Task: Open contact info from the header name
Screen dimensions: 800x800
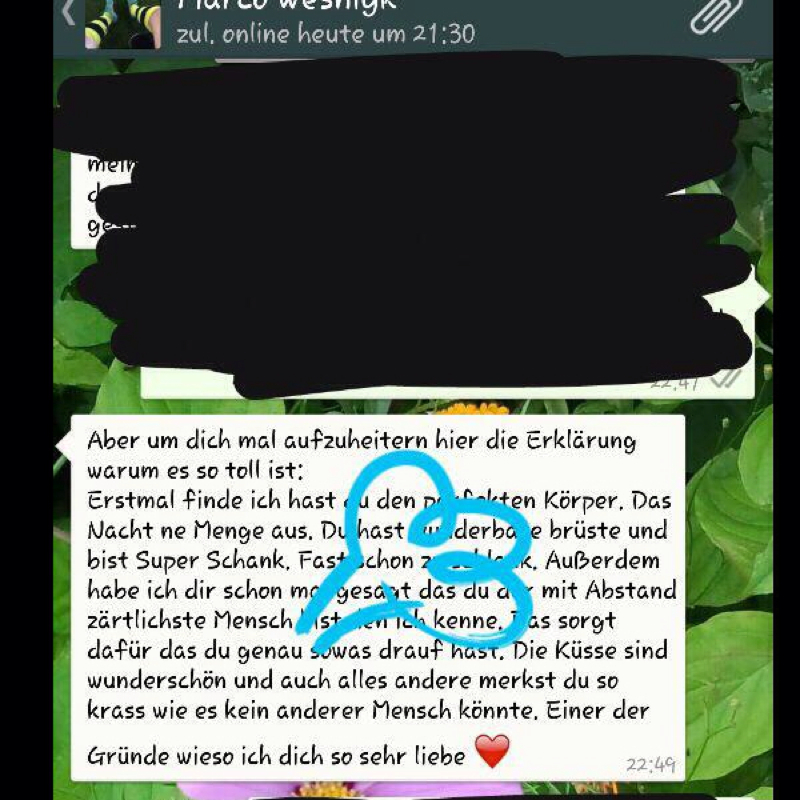Action: [x=290, y=6]
